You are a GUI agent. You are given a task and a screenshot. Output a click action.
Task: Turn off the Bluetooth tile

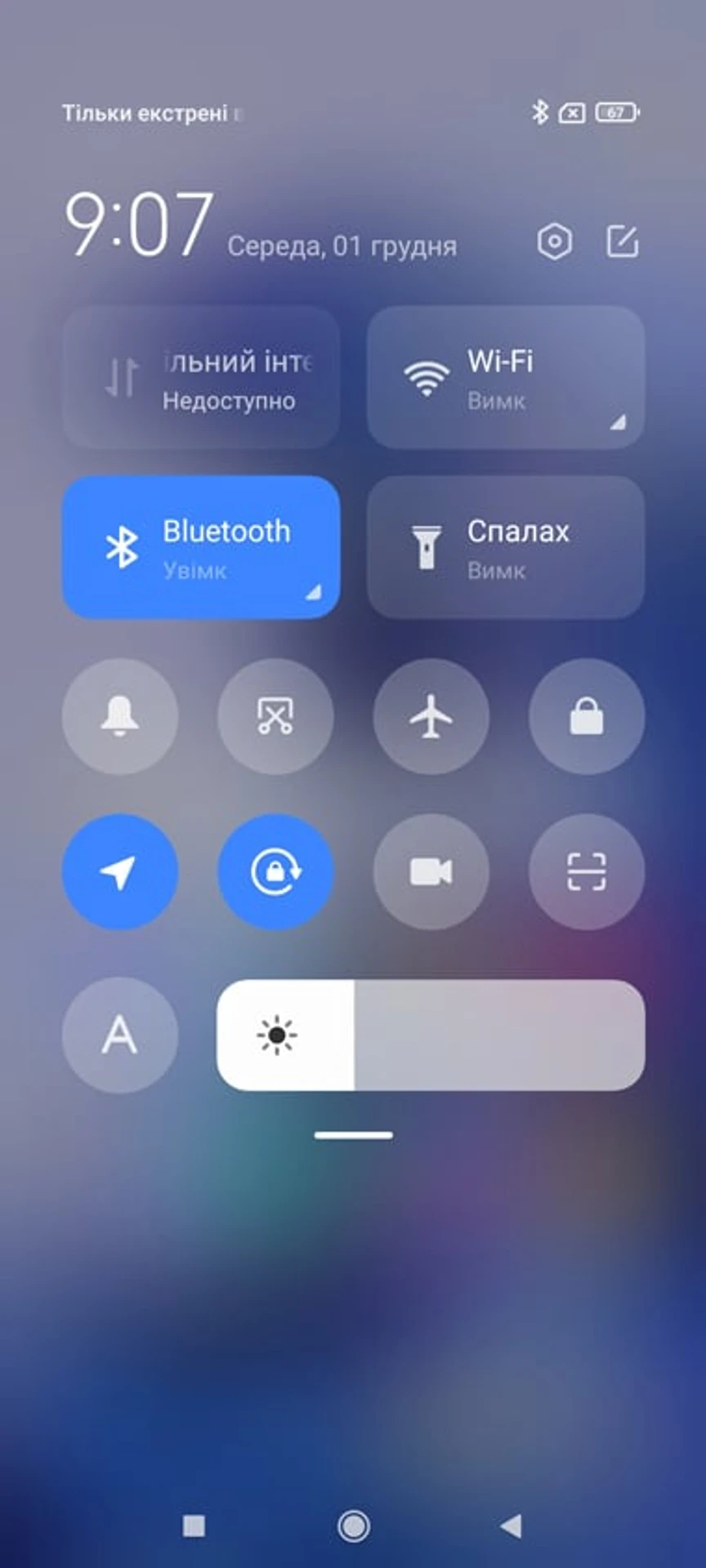201,547
